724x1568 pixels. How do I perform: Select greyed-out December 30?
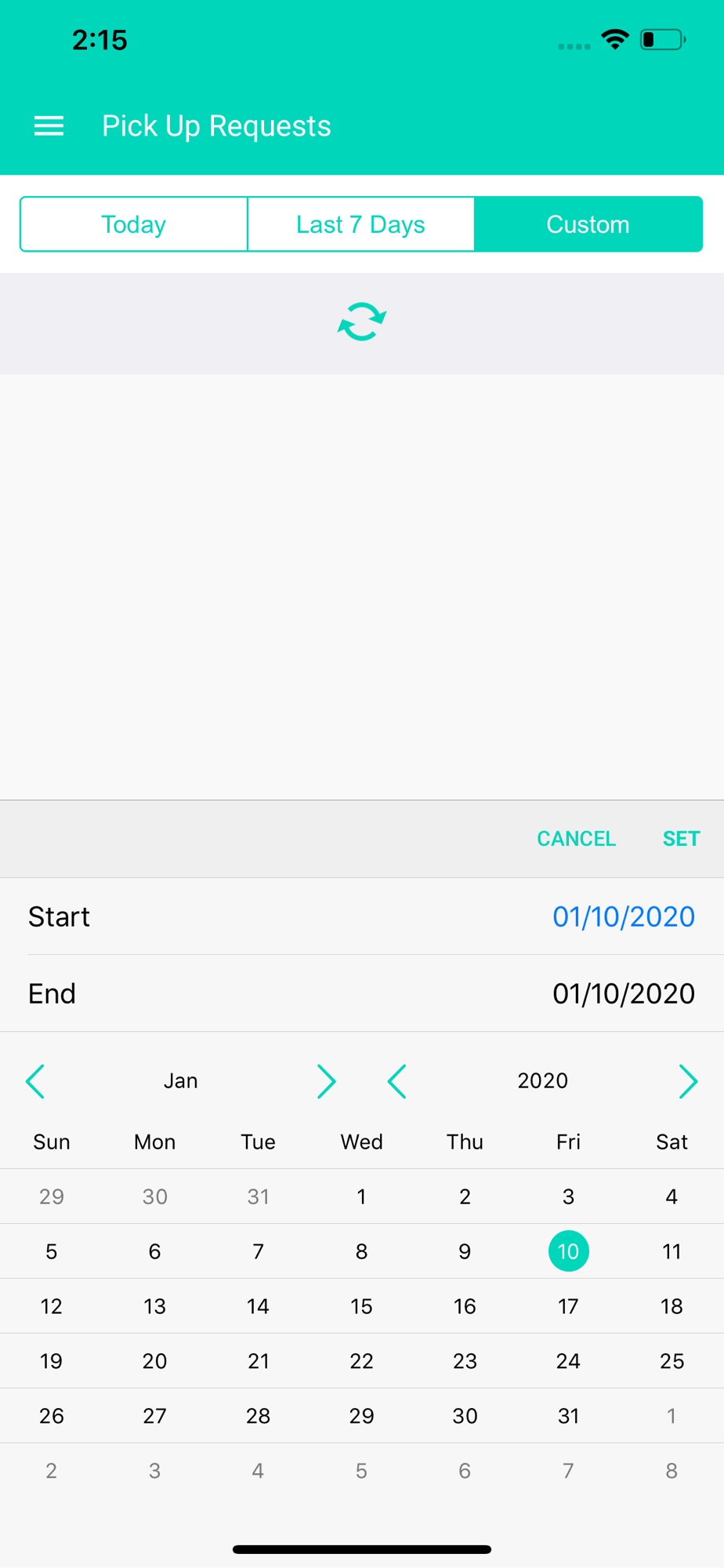pos(154,1196)
